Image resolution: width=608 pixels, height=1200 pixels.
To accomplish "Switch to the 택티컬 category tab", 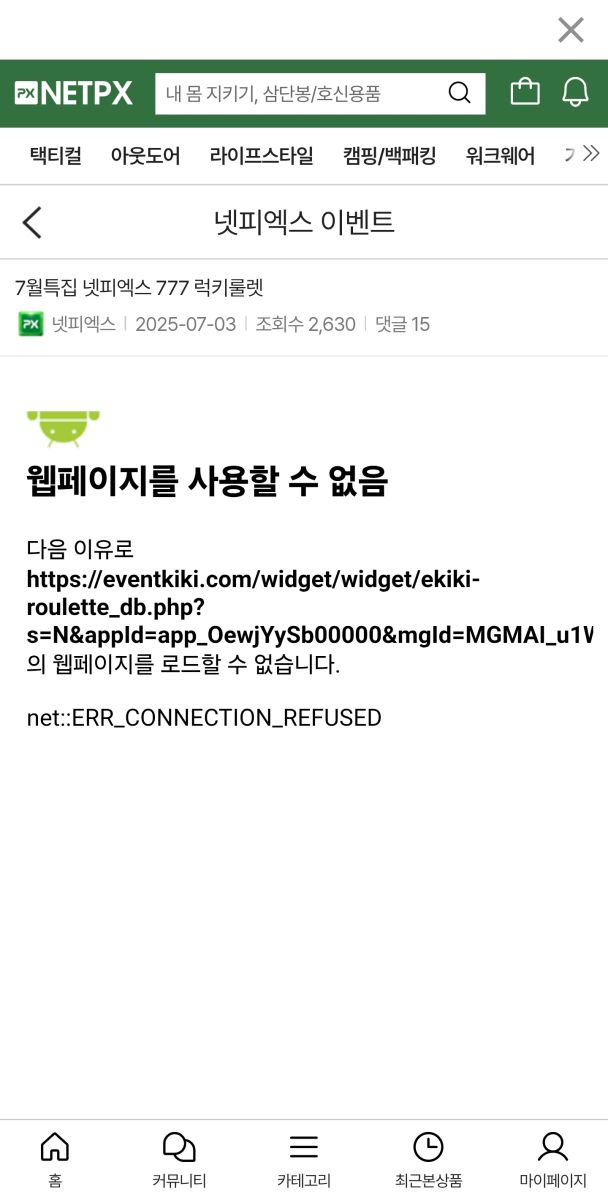I will (x=56, y=155).
